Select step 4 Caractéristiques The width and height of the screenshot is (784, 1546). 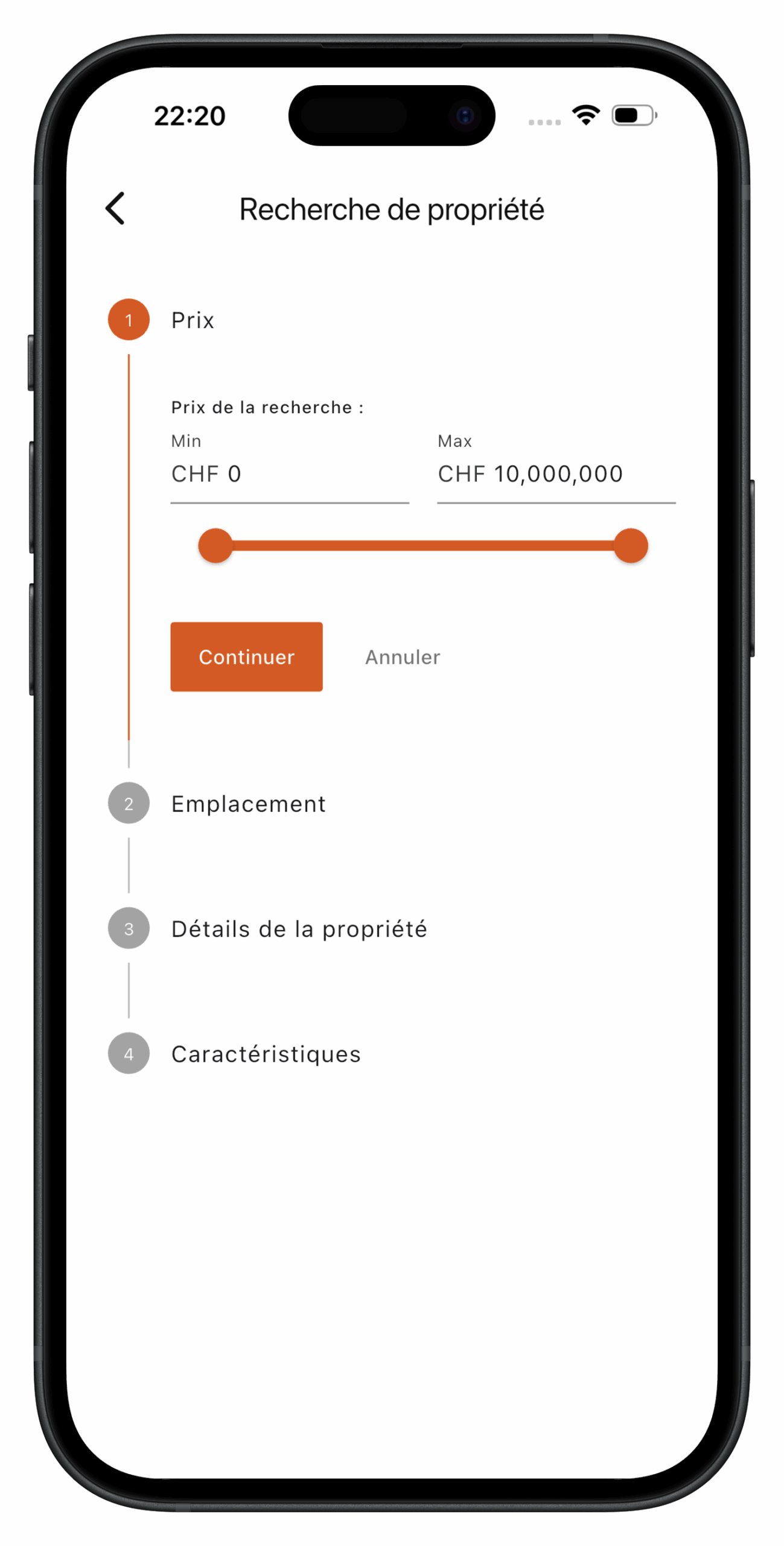[266, 1054]
